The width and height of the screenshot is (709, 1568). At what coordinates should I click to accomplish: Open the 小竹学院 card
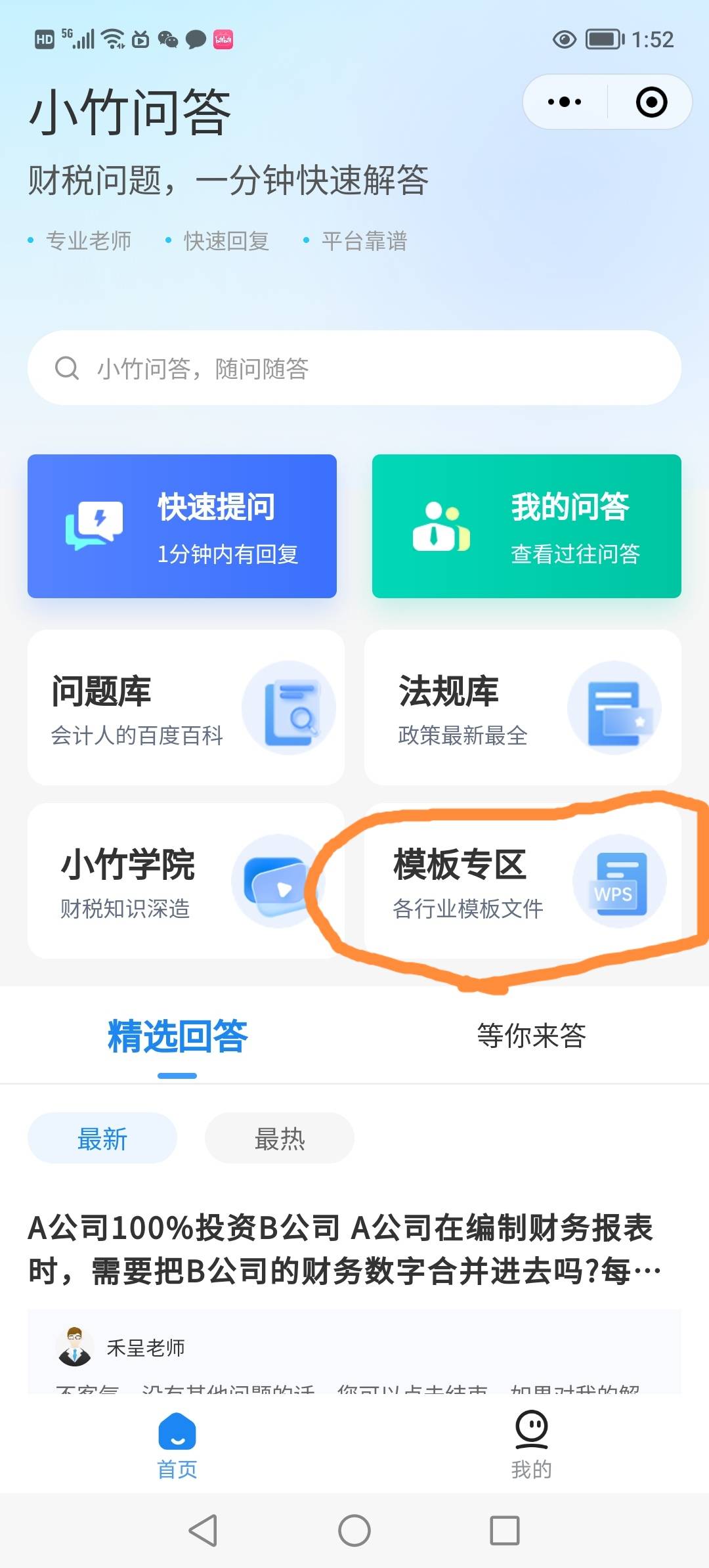click(186, 881)
